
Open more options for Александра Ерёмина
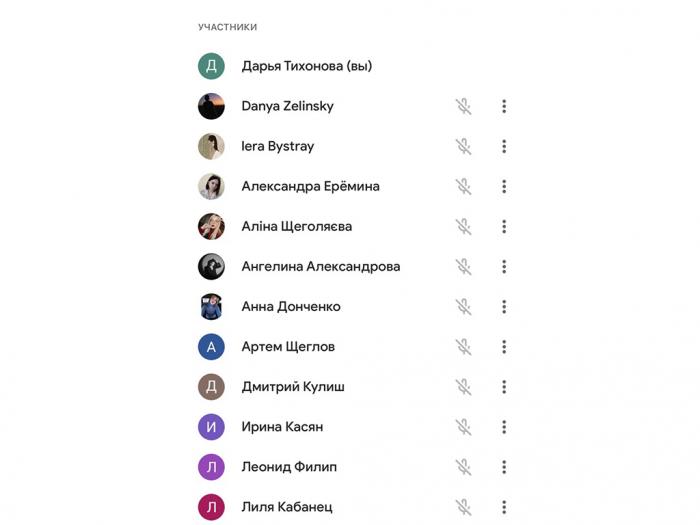tap(504, 186)
